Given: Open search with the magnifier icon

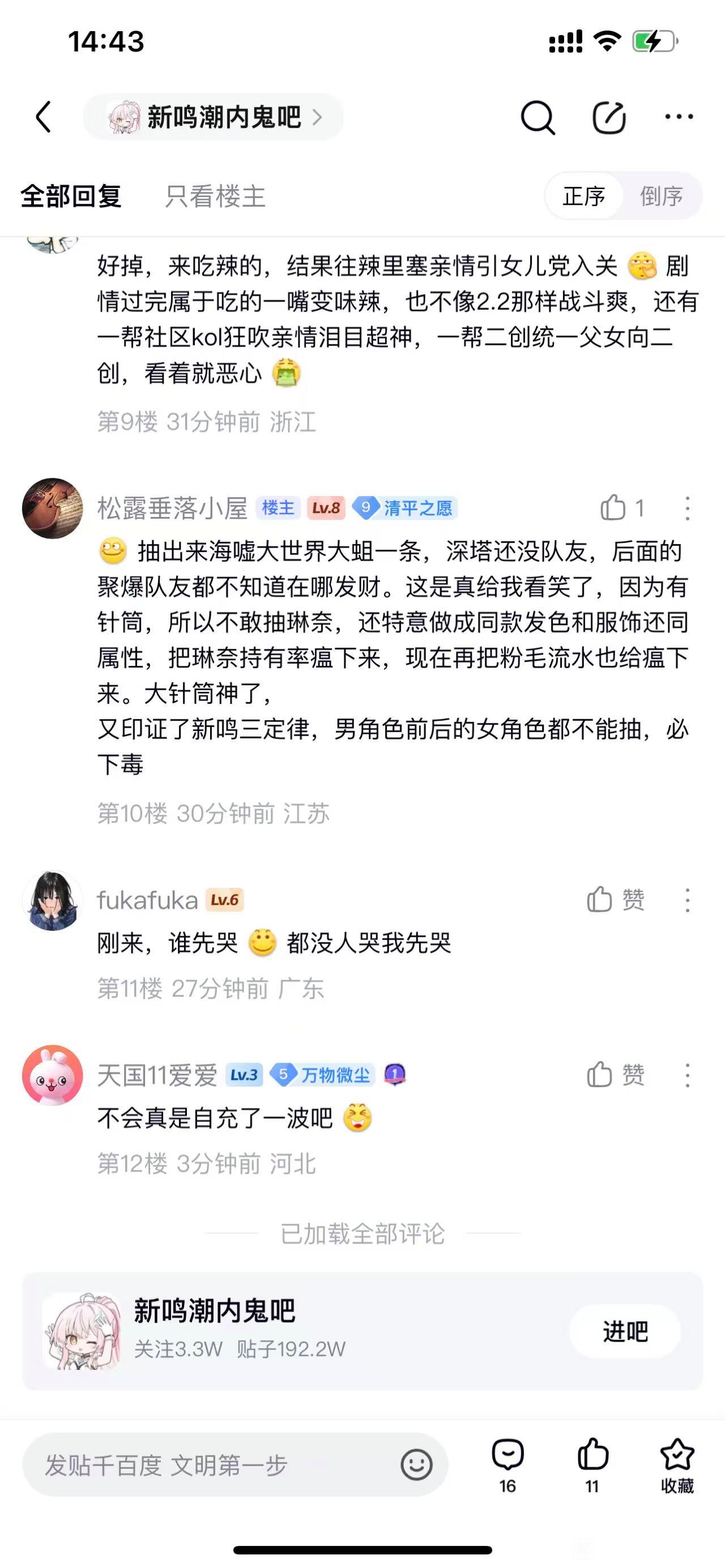Looking at the screenshot, I should [538, 116].
